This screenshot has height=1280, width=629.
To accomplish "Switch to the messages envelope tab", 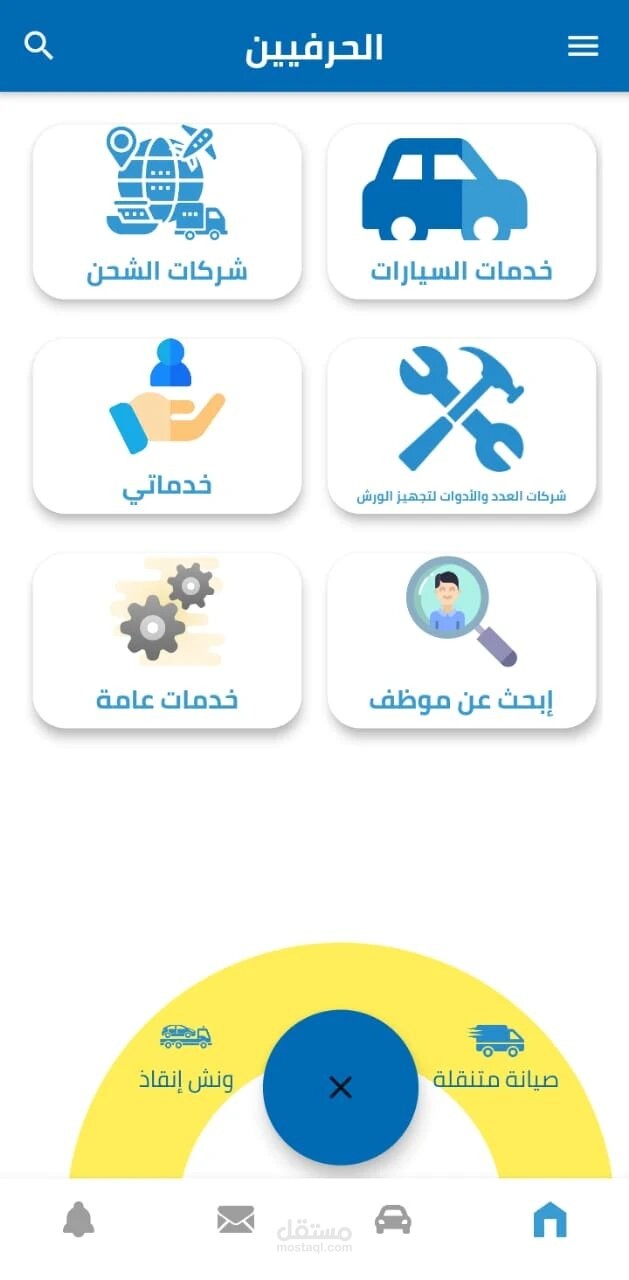I will click(236, 1219).
